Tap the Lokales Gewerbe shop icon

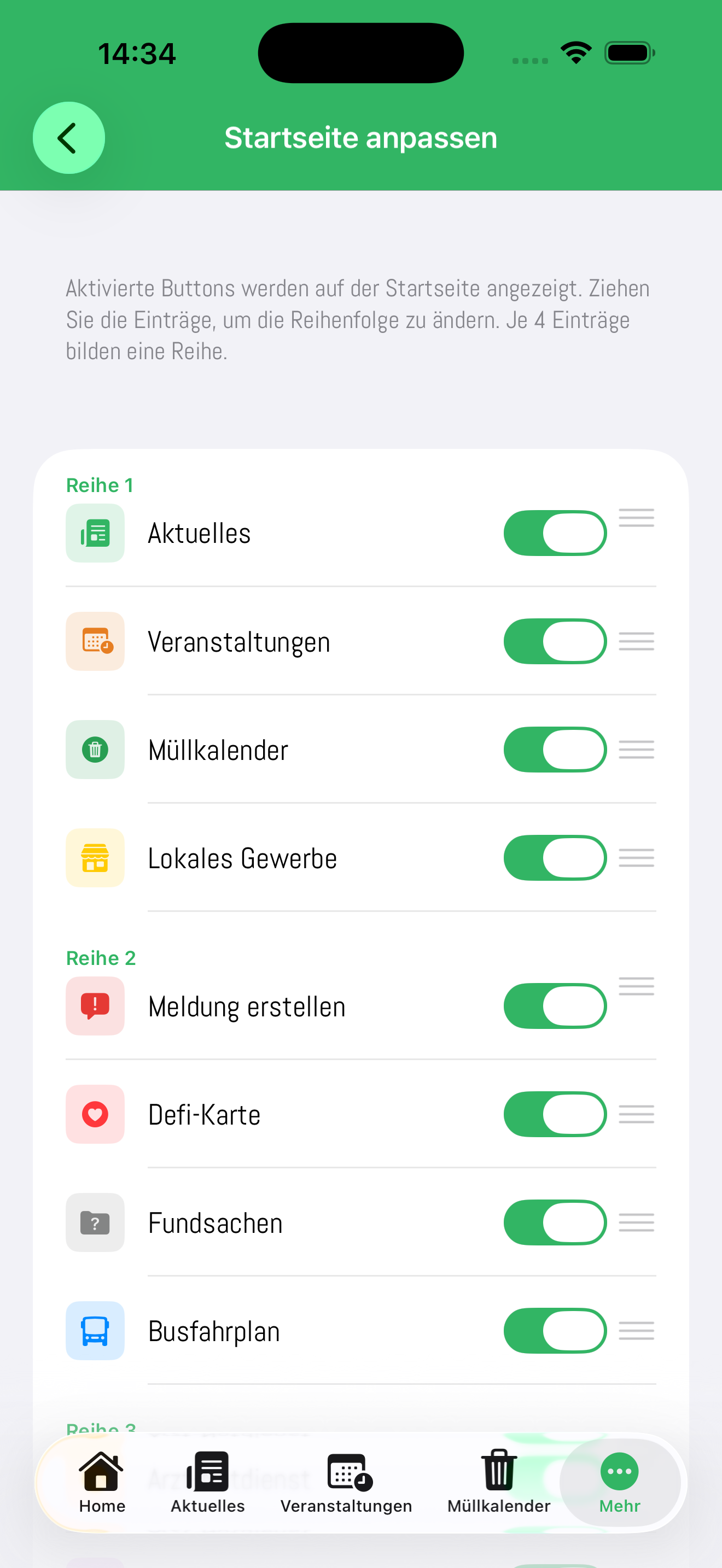pos(95,858)
